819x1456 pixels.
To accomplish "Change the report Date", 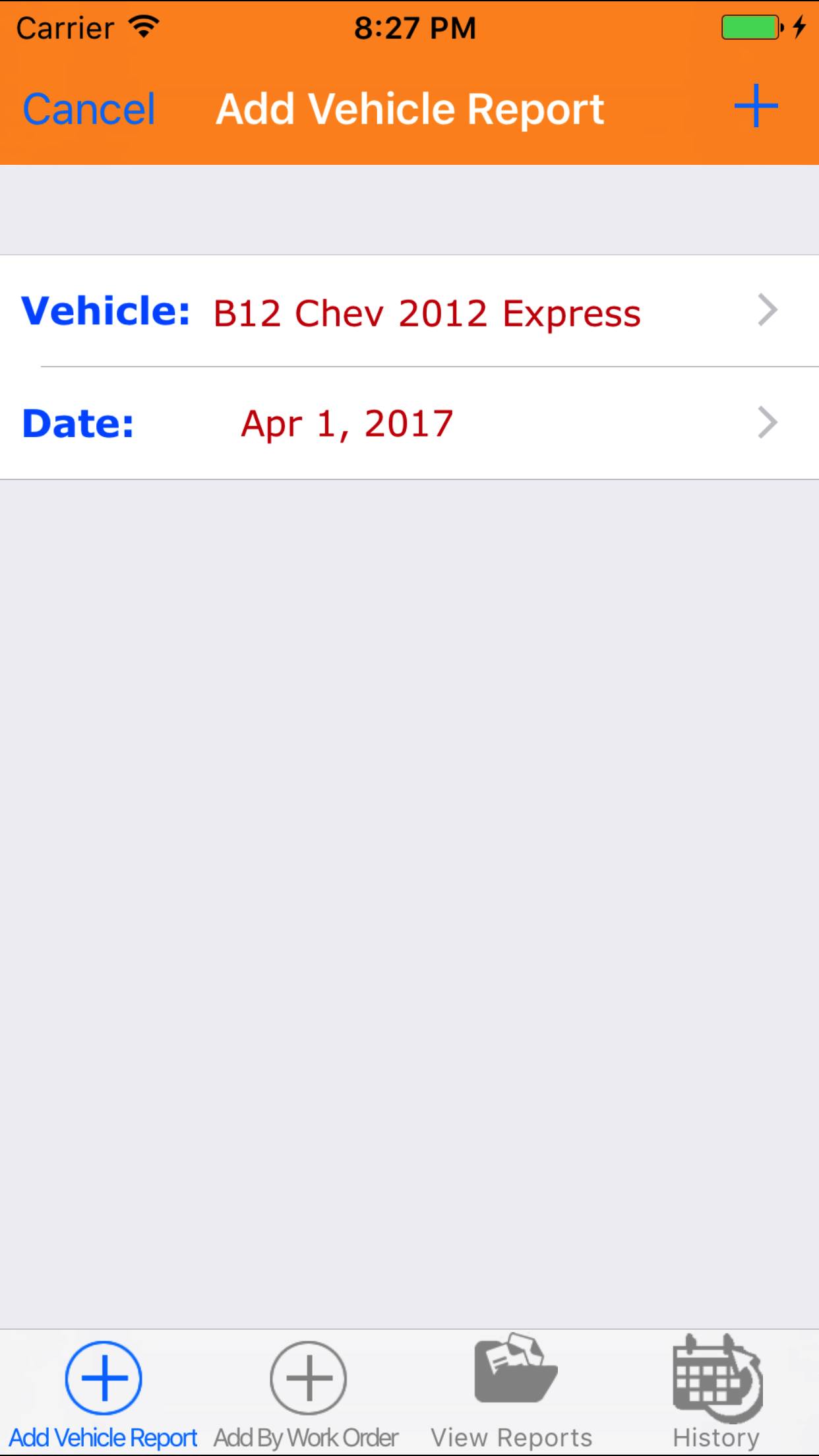I will (x=409, y=423).
